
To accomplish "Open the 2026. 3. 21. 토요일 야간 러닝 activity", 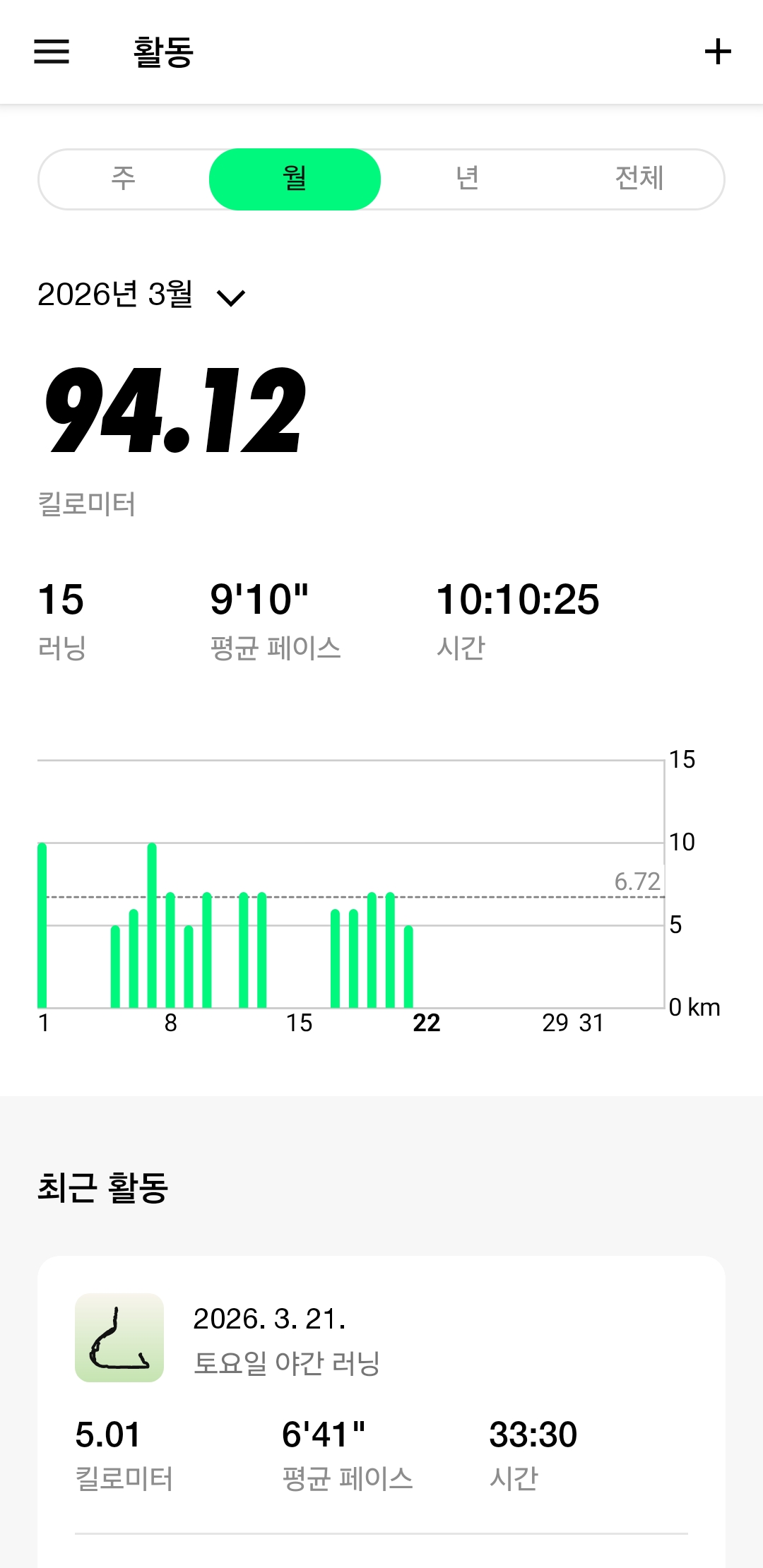I will [381, 1384].
